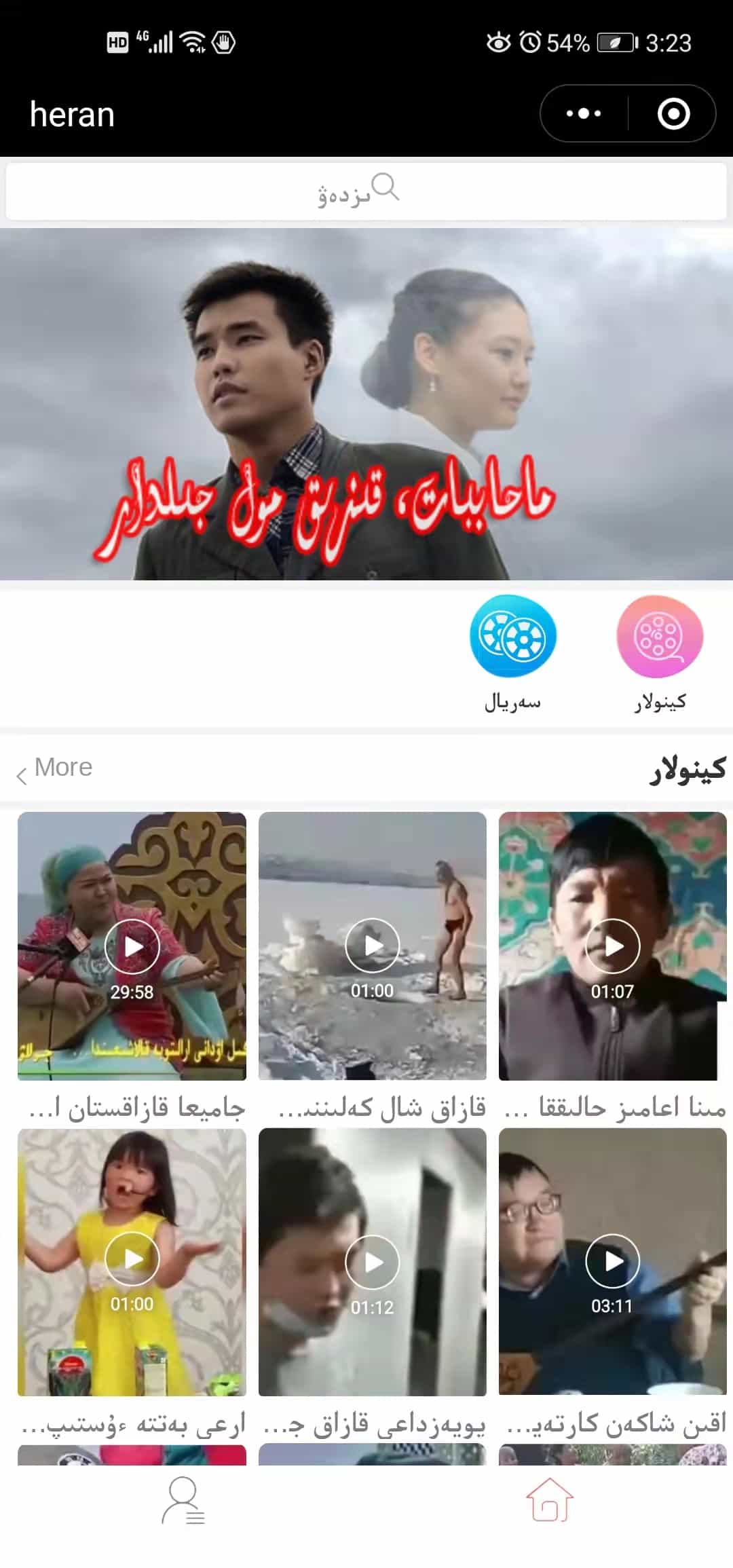This screenshot has height=1568, width=733.
Task: Open the featured movie banner
Action: coord(366,404)
